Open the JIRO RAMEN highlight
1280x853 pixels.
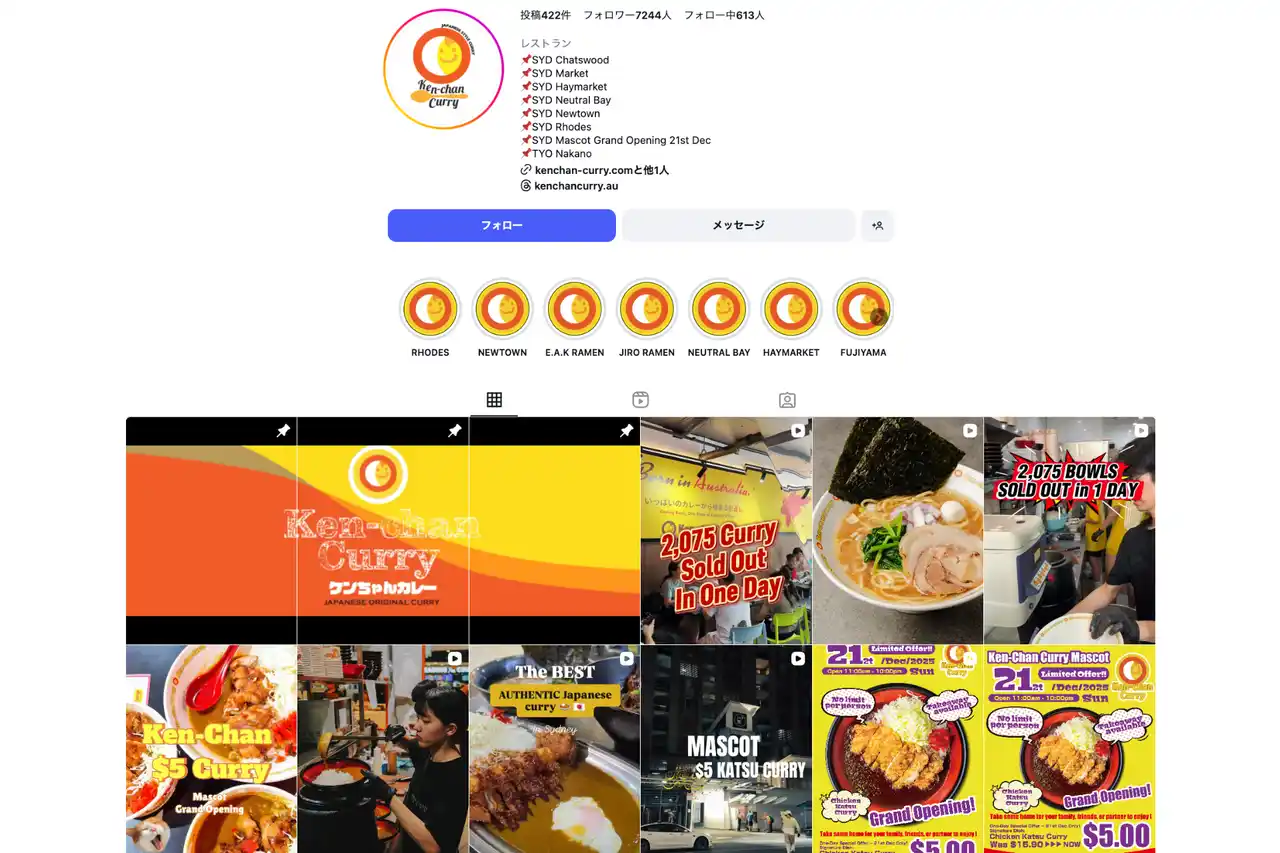click(x=646, y=310)
